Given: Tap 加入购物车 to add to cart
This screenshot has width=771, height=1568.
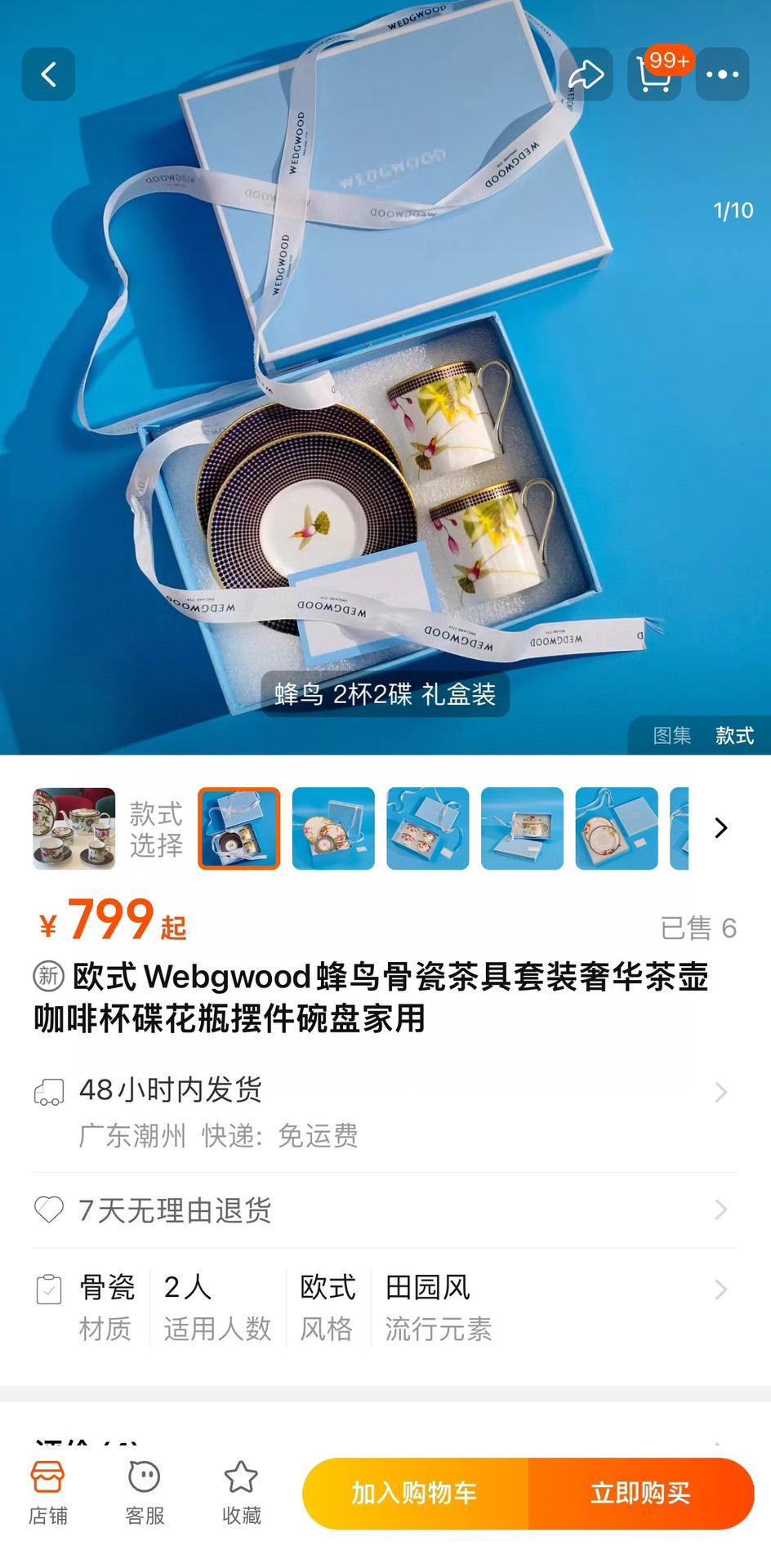Looking at the screenshot, I should [415, 1493].
